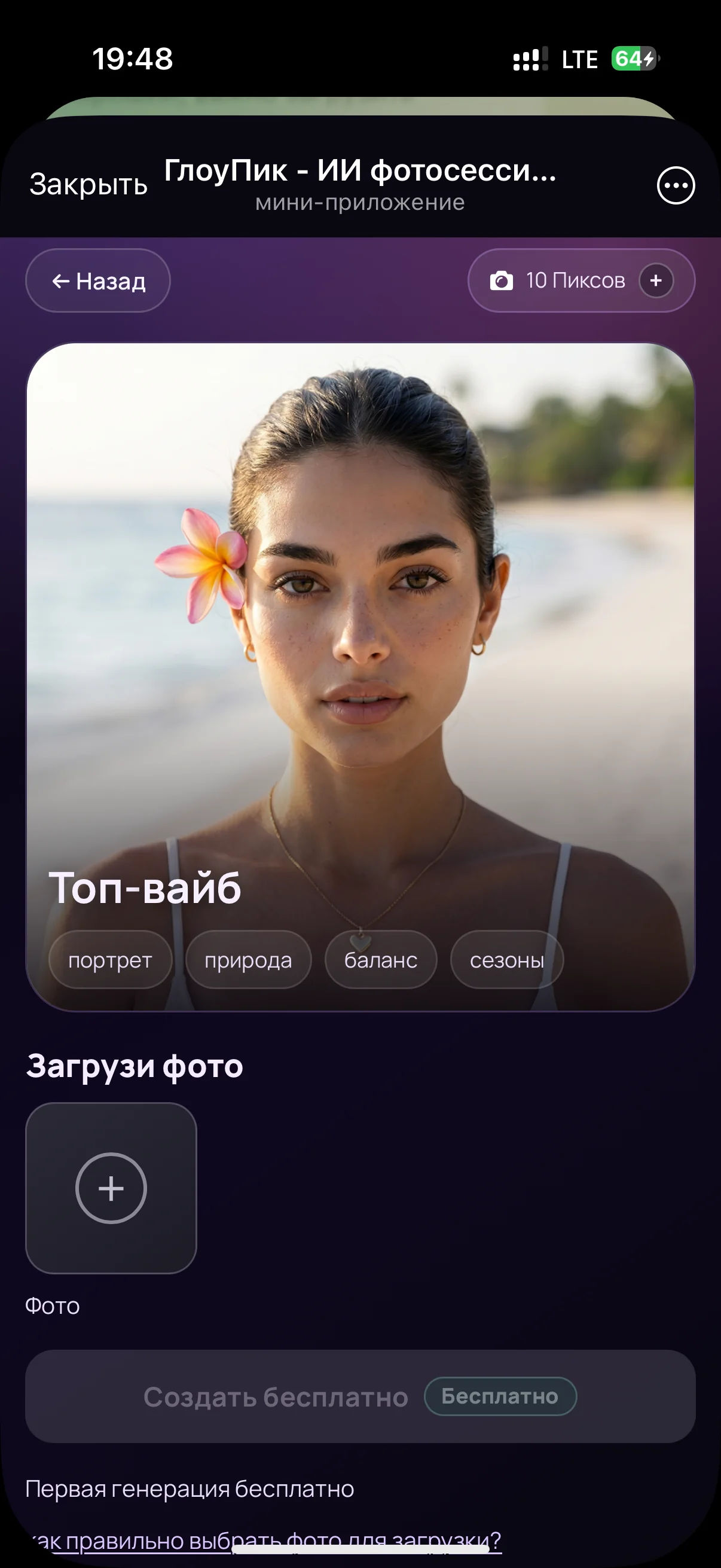Go back with the Назад button
The height and width of the screenshot is (1568, 721).
point(98,280)
